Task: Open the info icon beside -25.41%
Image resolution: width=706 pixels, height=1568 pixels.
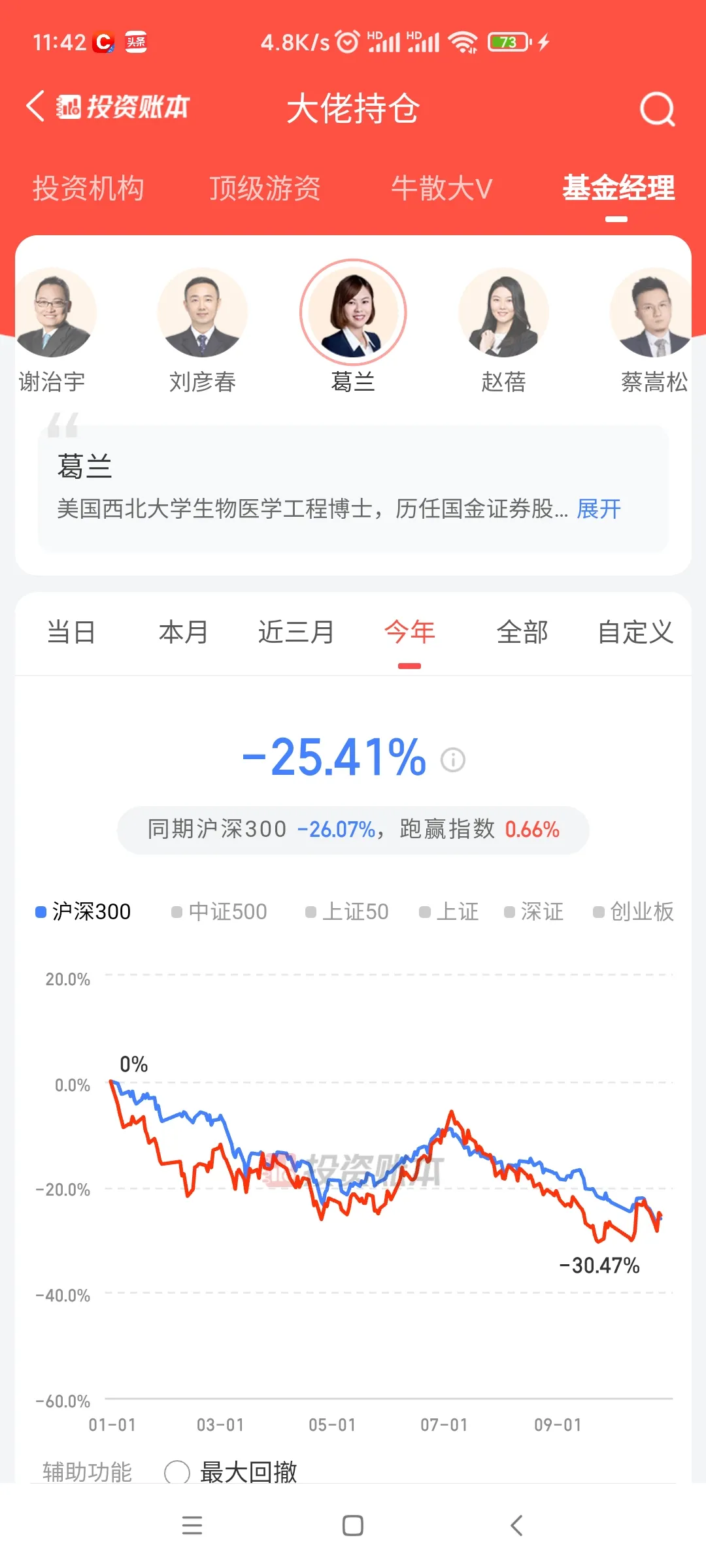Action: [452, 759]
